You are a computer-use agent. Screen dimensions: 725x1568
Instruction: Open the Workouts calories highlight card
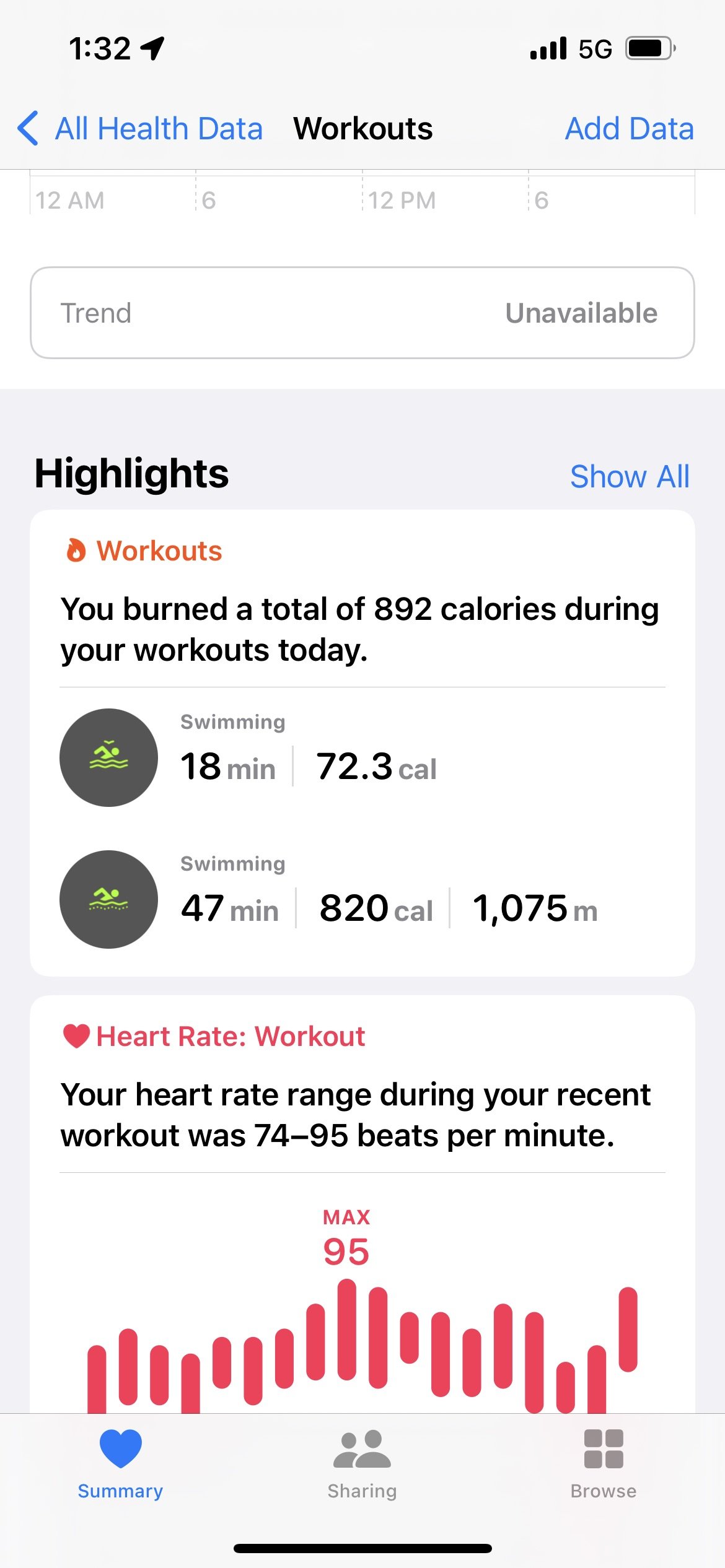362,743
